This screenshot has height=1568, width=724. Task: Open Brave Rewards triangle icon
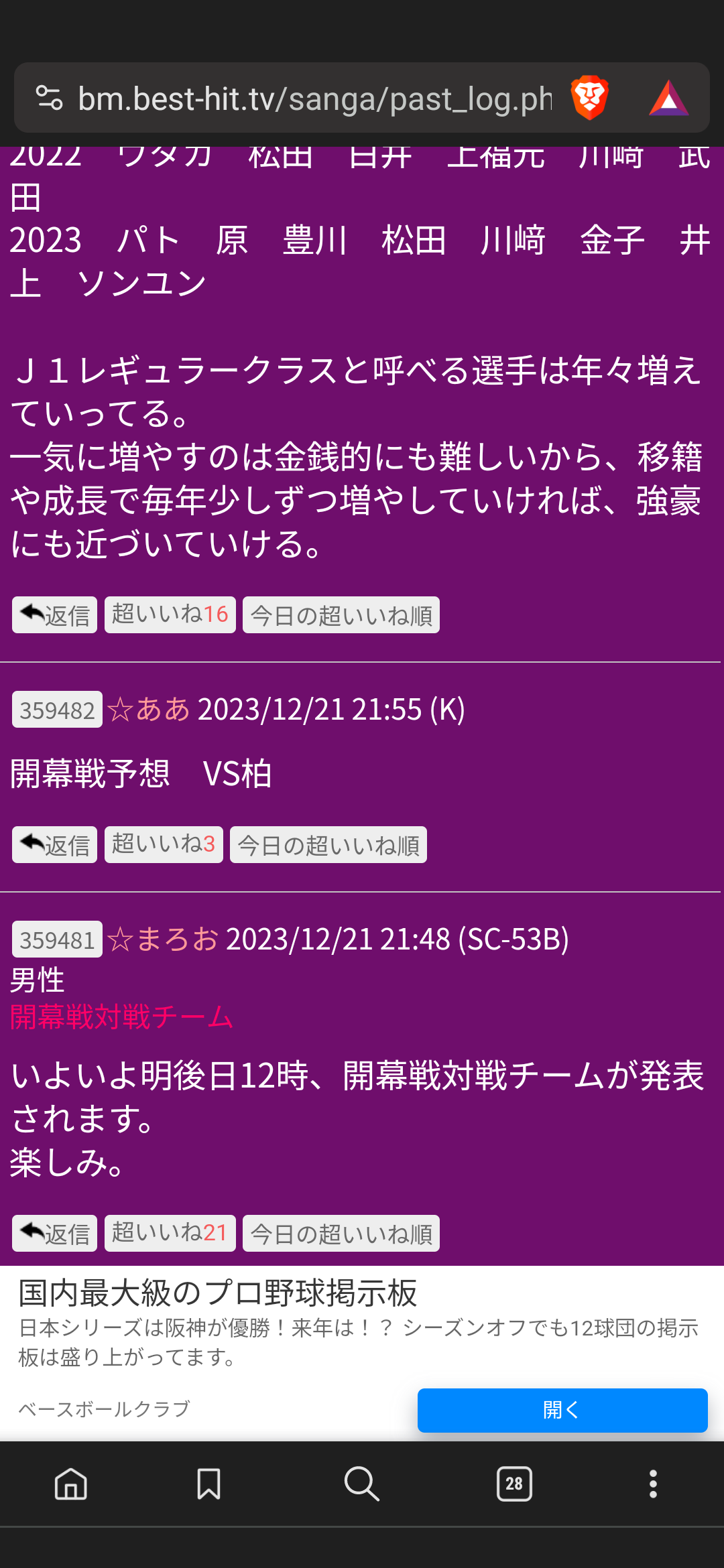click(x=668, y=98)
